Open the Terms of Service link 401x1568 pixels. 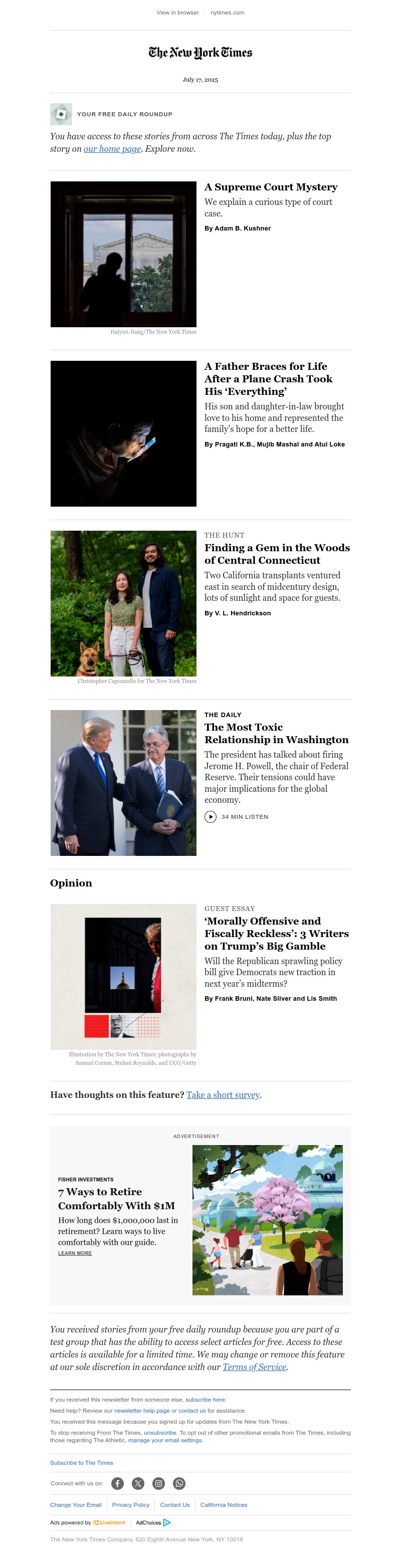[254, 1367]
